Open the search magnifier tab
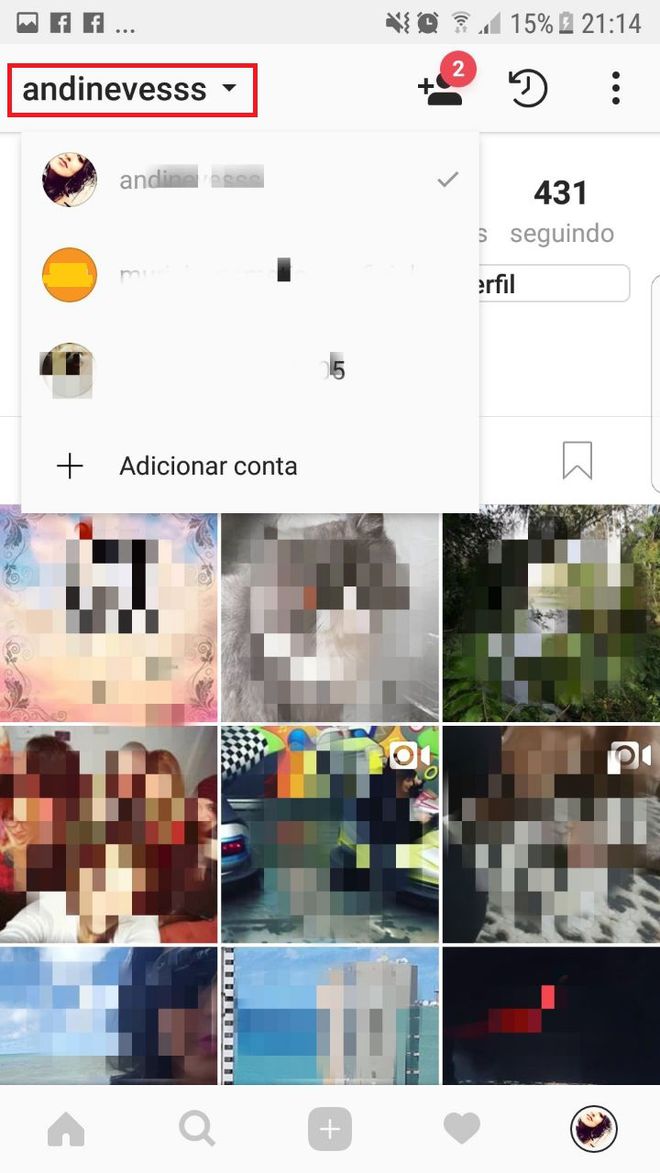660x1173 pixels. 197,1130
